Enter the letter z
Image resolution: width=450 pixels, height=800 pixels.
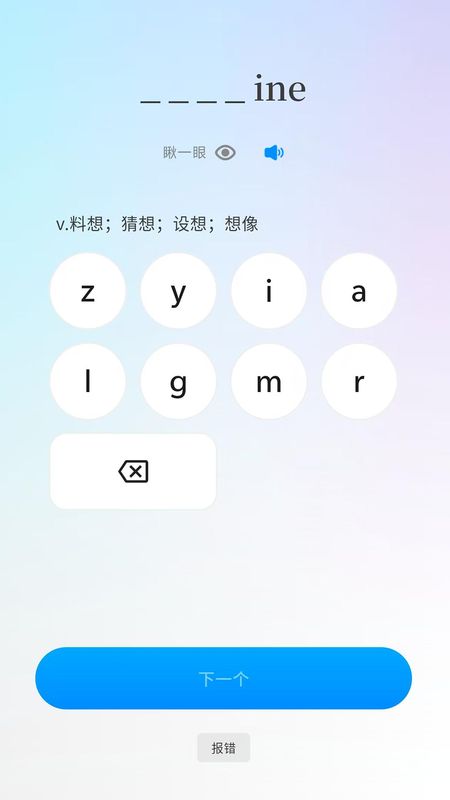click(x=88, y=290)
